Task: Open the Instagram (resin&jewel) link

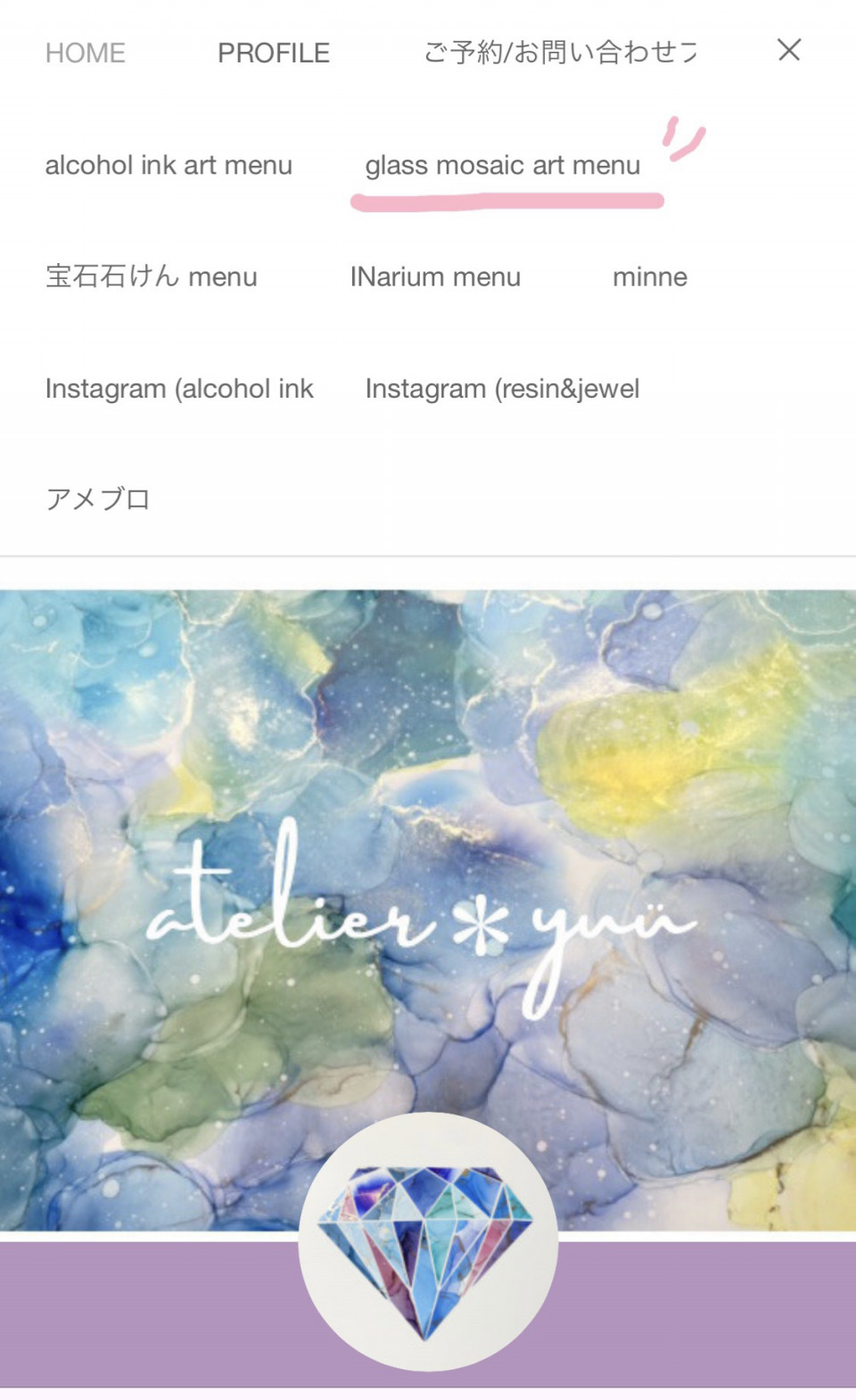Action: tap(502, 389)
